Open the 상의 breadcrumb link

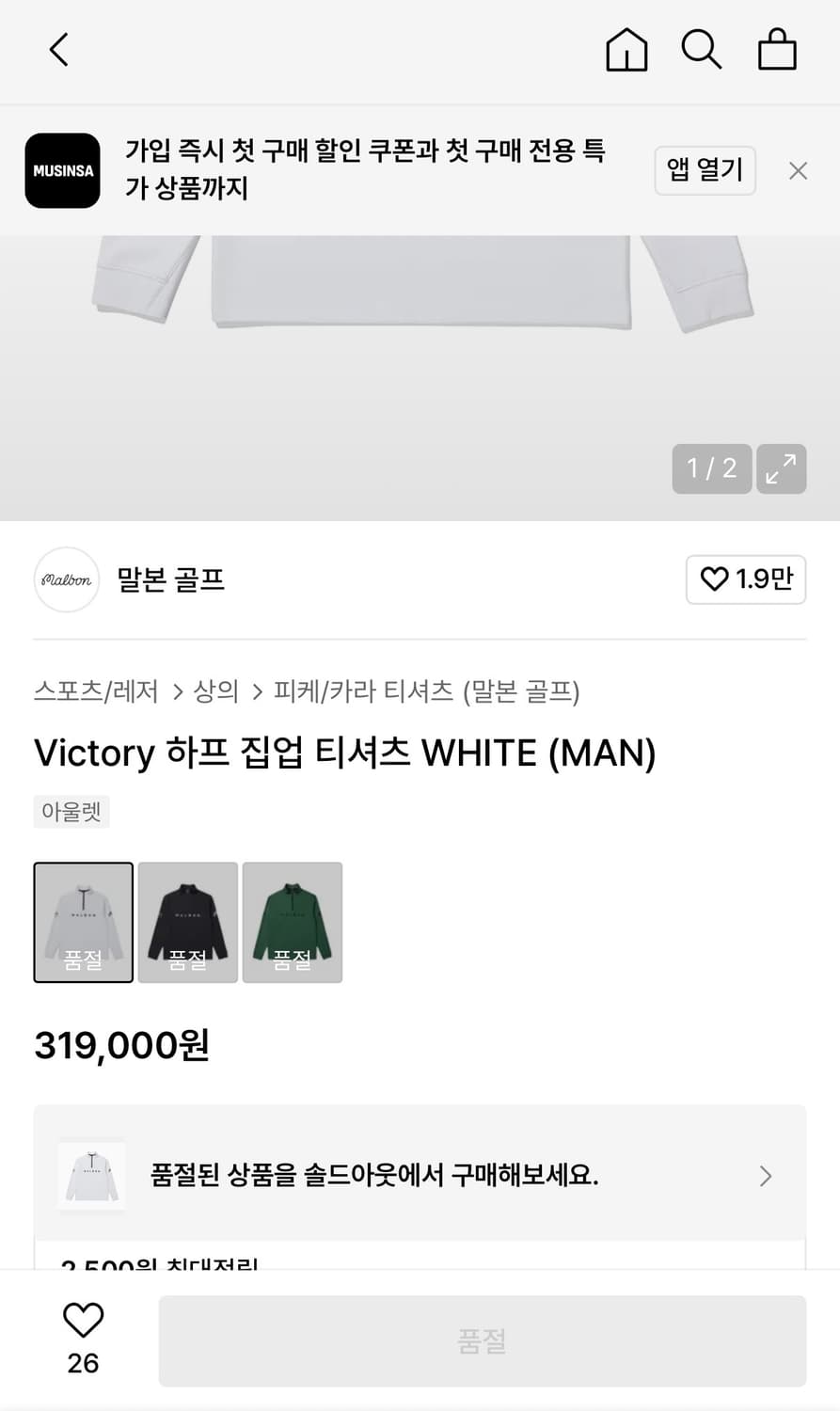tap(217, 691)
